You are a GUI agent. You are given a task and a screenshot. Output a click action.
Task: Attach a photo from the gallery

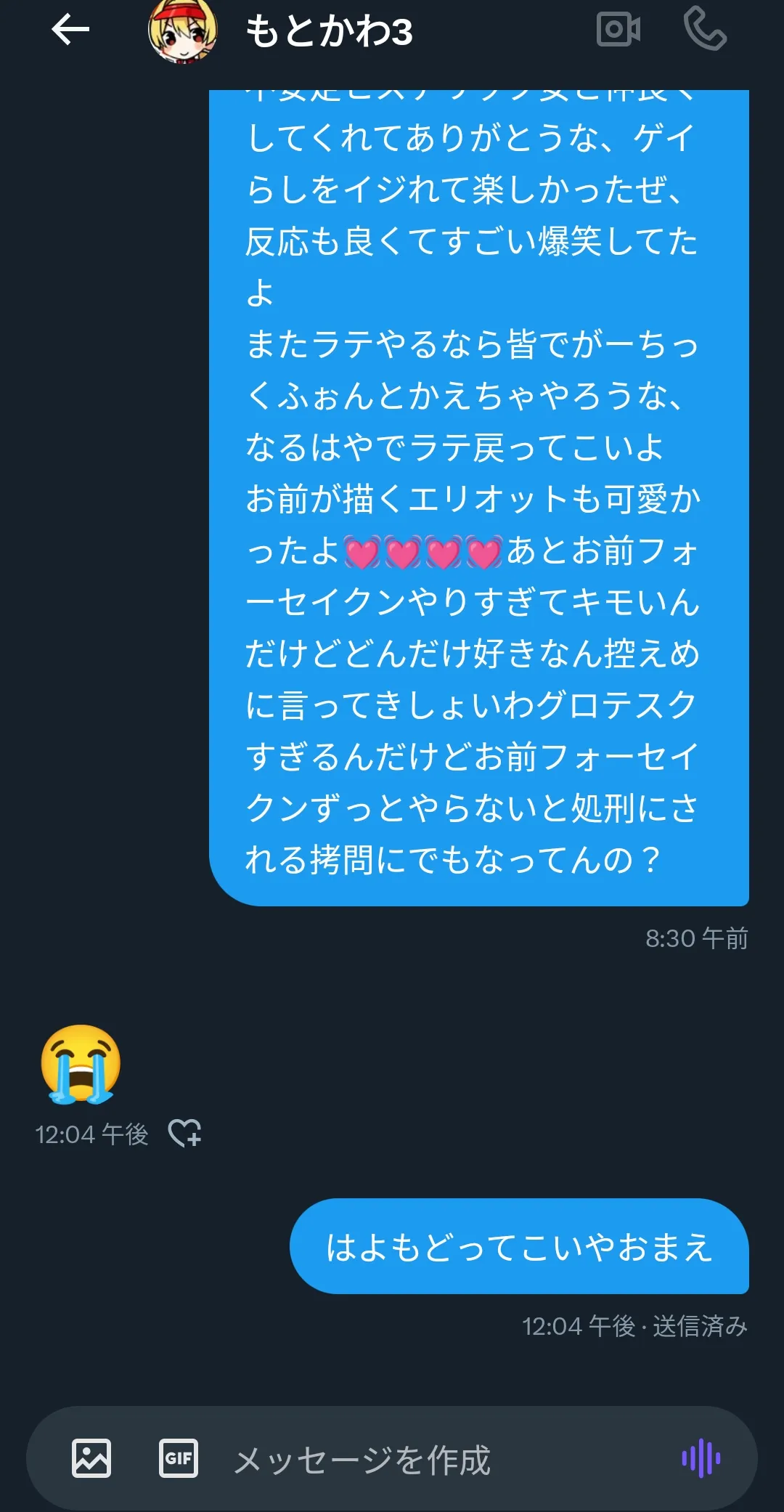click(91, 1458)
